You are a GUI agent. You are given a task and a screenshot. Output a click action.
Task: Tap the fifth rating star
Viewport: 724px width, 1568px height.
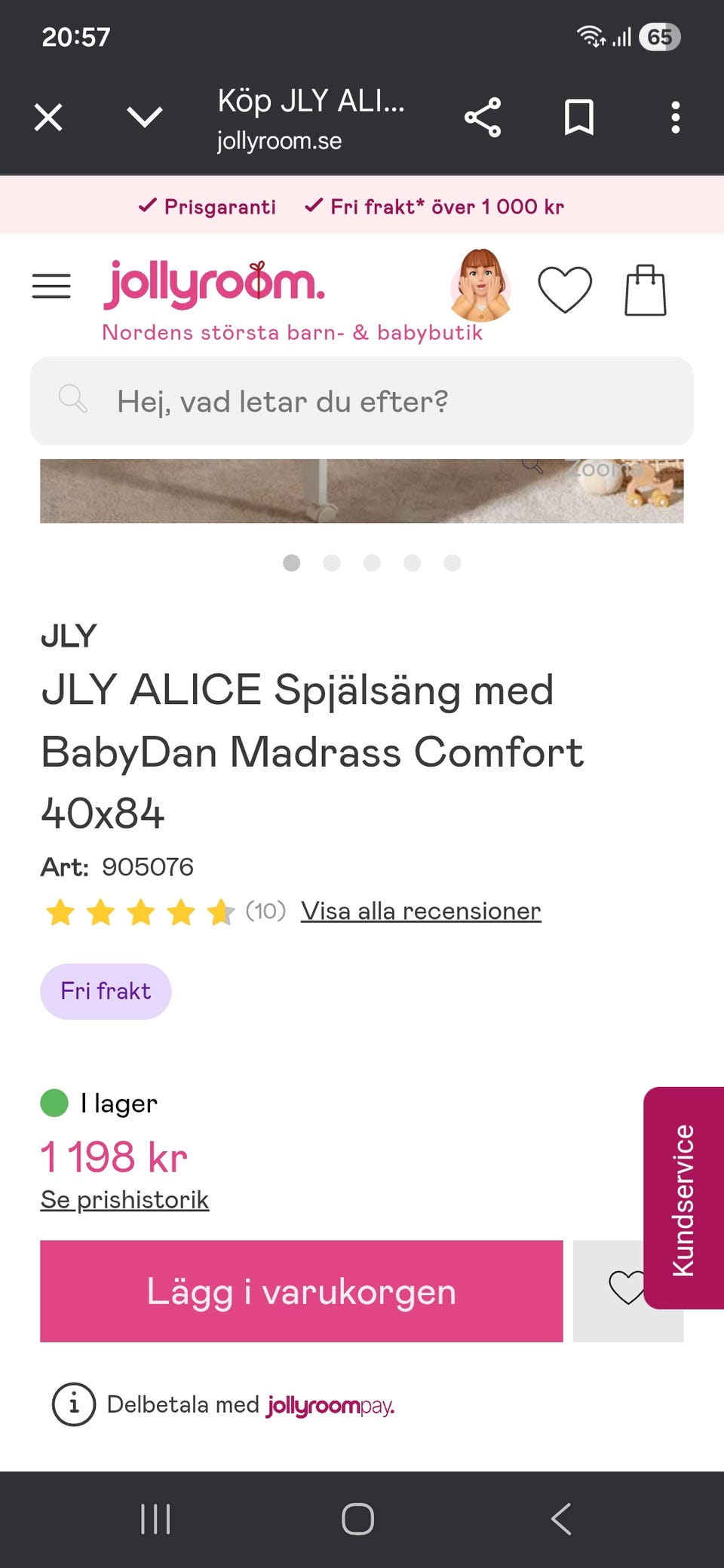pos(219,912)
